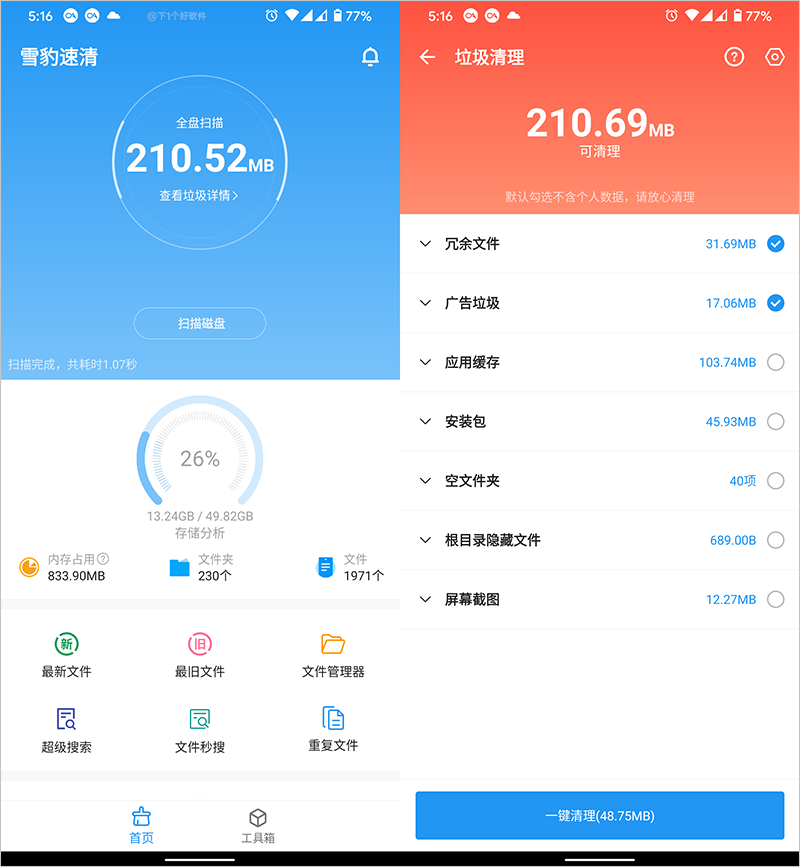800x867 pixels.
Task: Select the 屏幕截图 checkbox
Action: click(775, 599)
